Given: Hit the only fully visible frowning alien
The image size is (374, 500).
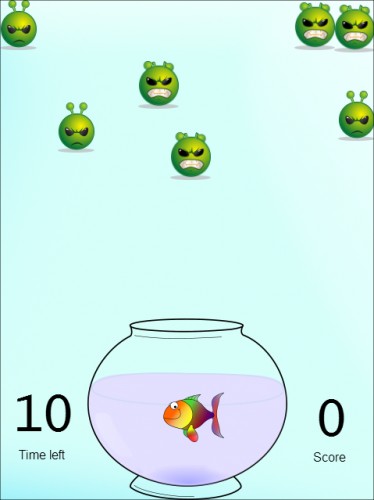Looking at the screenshot, I should click(76, 127).
